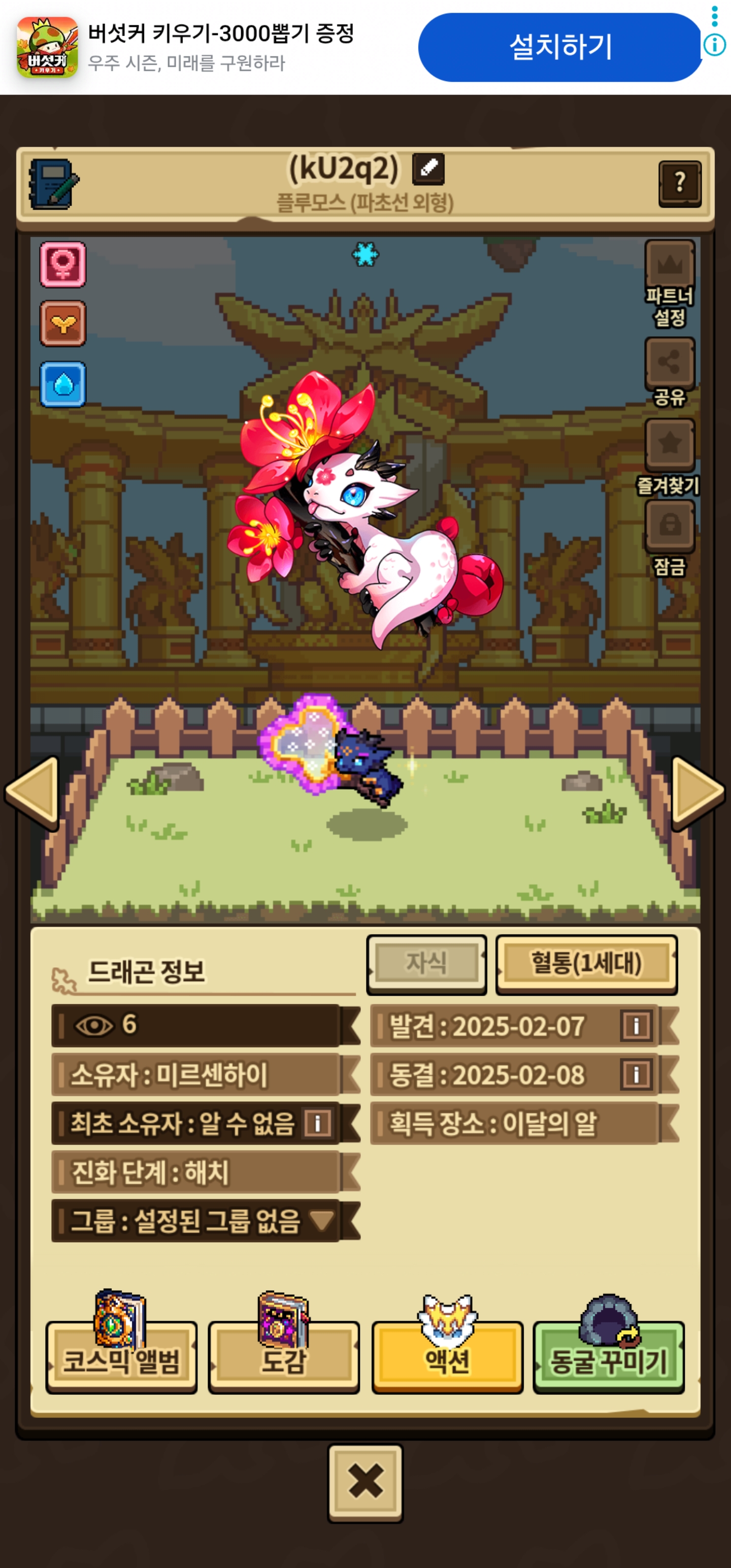Viewport: 731px width, 1568px height.
Task: Show info for 동결 date
Action: click(x=636, y=1075)
